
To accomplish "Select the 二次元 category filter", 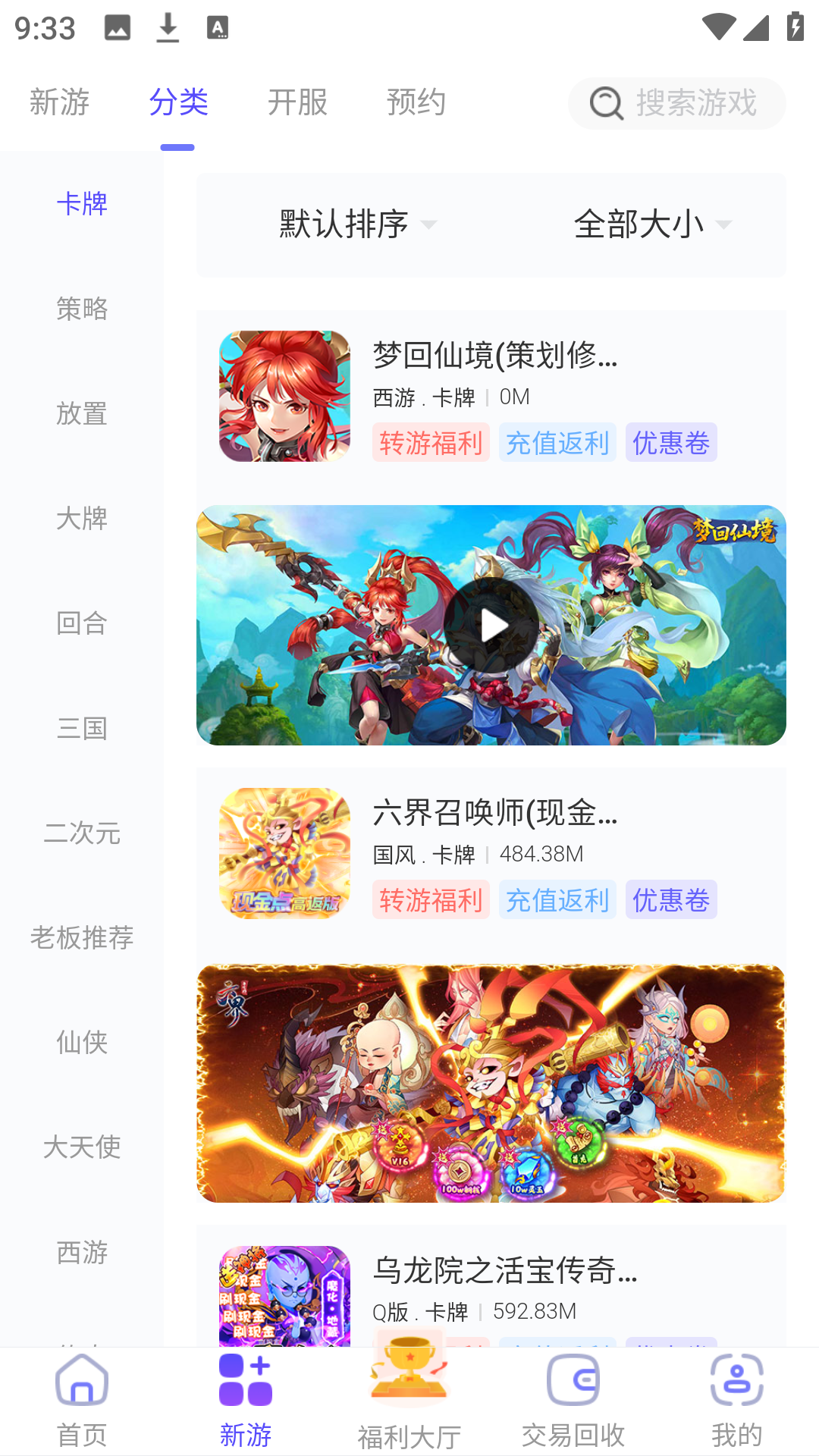I will point(81,833).
